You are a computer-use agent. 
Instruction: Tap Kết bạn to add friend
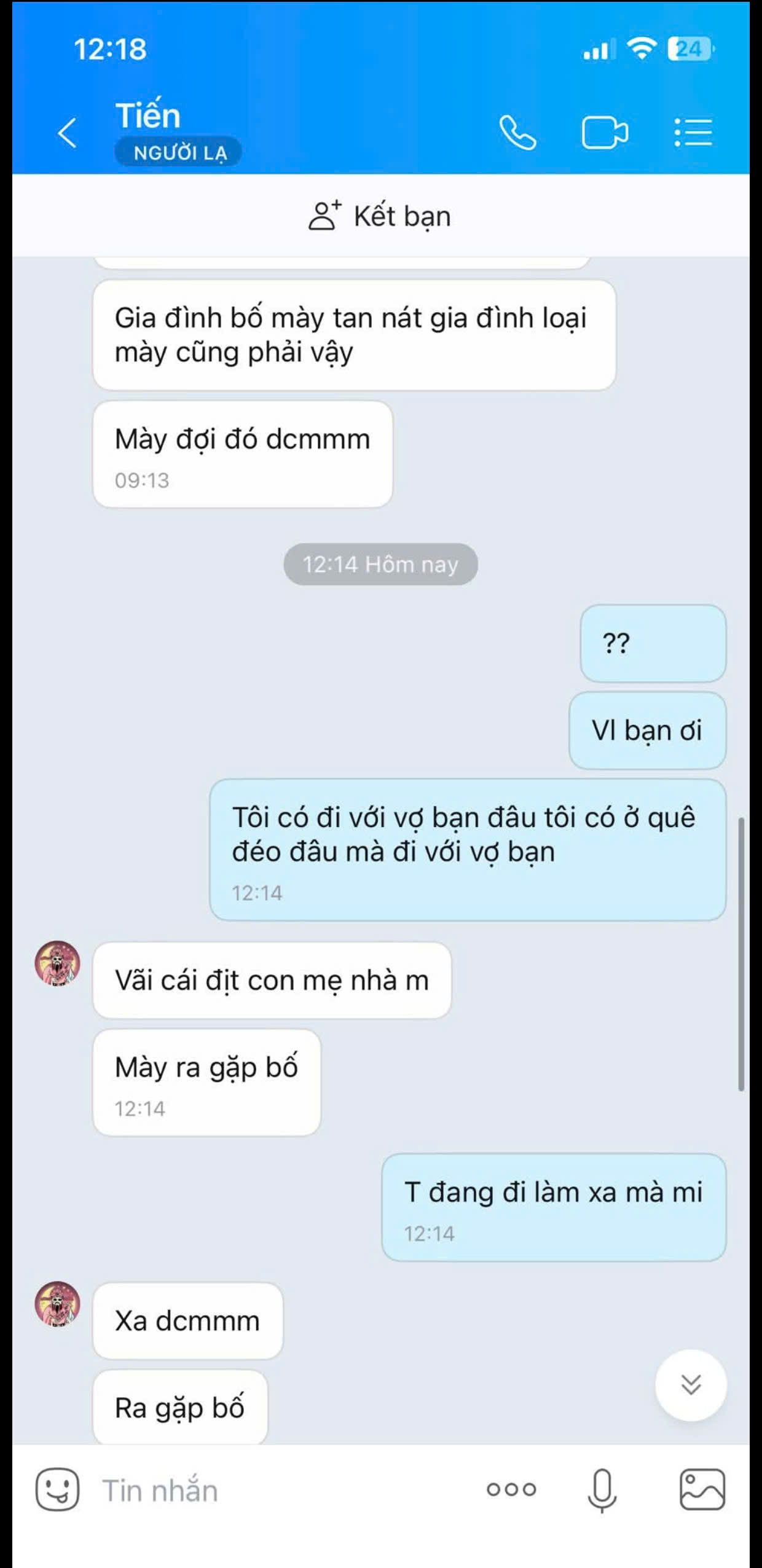[x=380, y=216]
